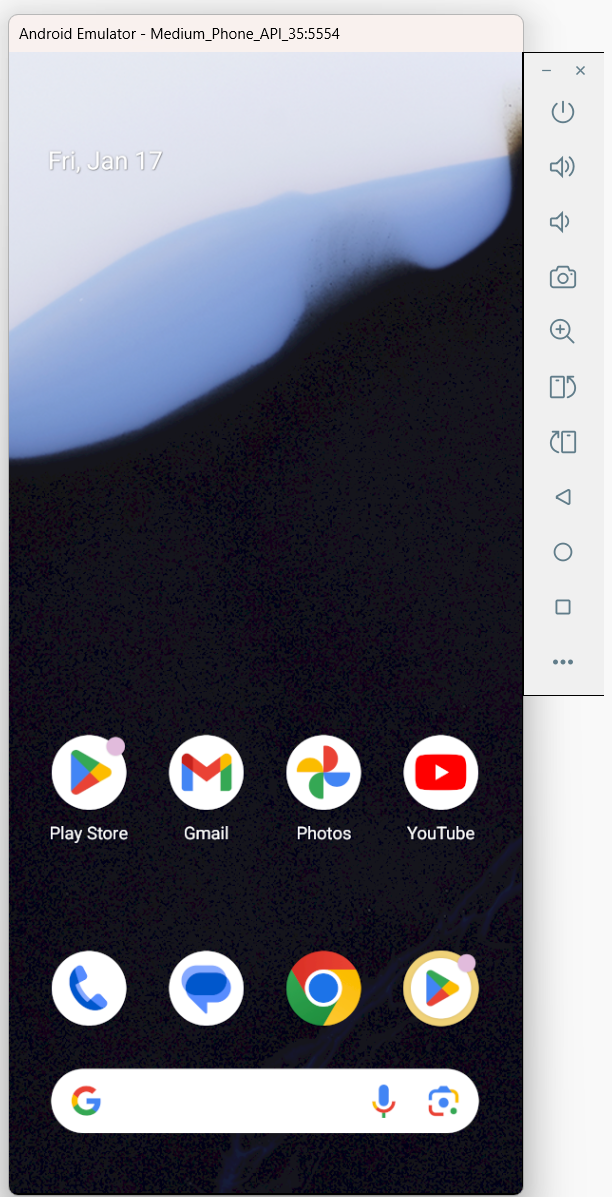The width and height of the screenshot is (612, 1197).
Task: Open the Phone dialer app
Action: coord(89,988)
